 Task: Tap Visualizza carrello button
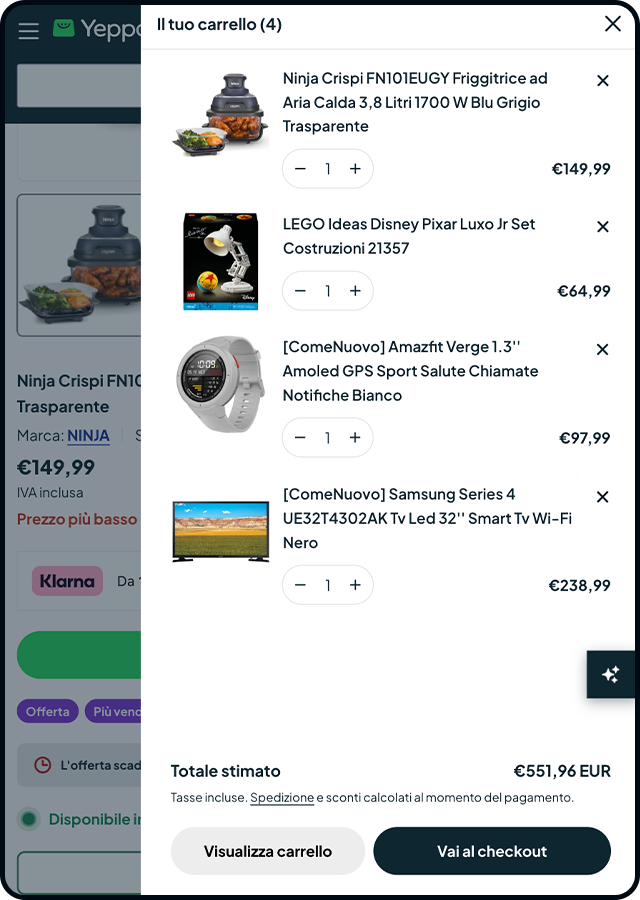(x=268, y=852)
